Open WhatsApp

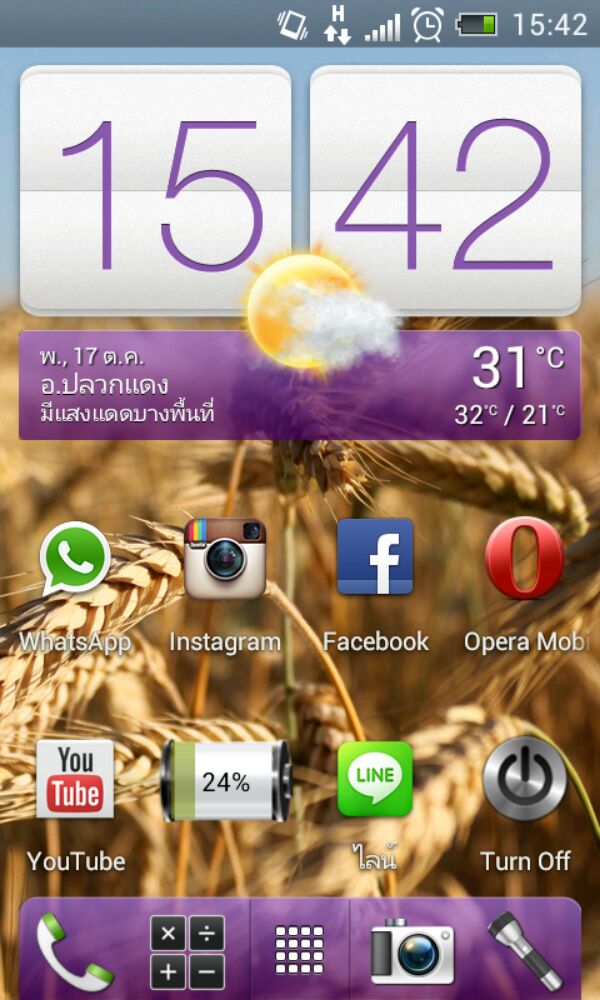[x=75, y=560]
